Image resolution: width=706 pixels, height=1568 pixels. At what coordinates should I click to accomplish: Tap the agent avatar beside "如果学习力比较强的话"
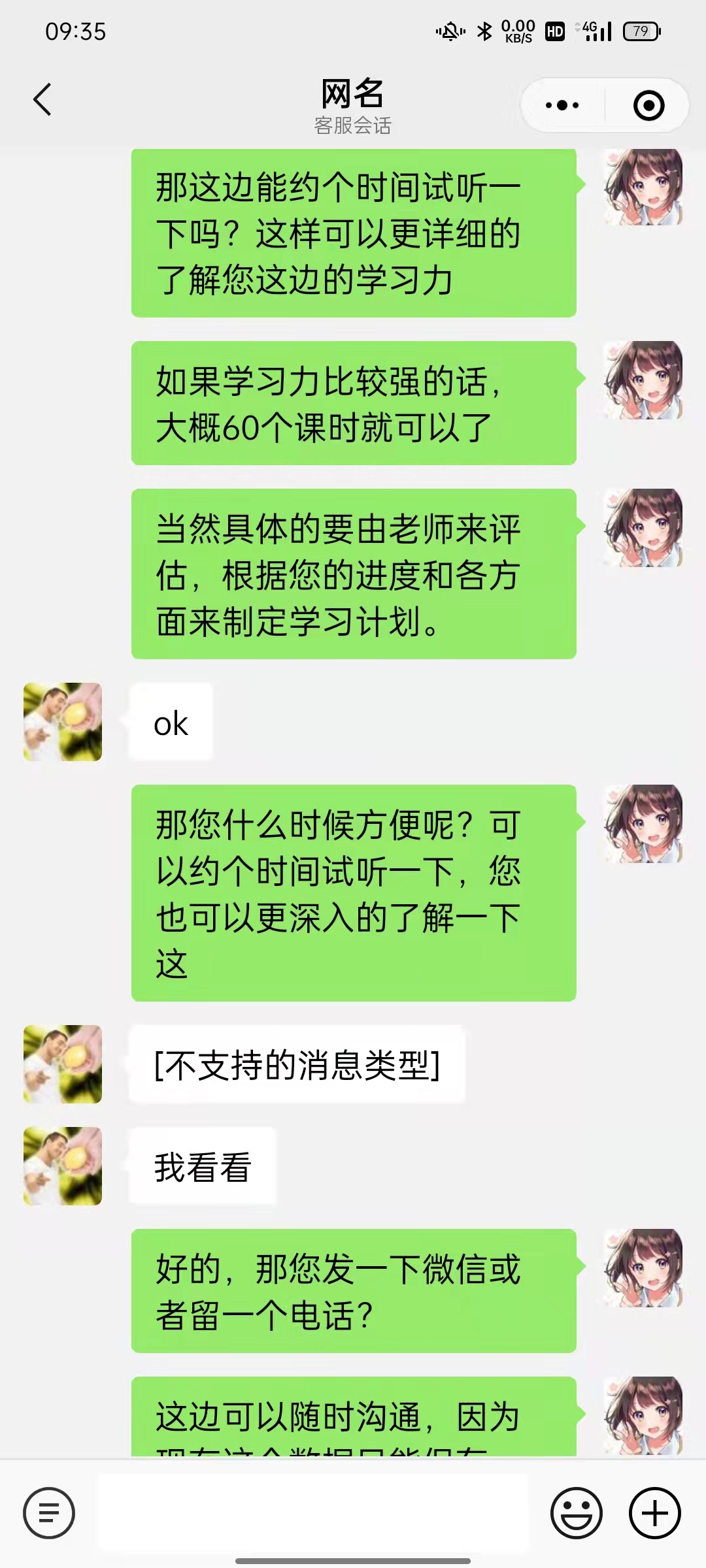(644, 380)
